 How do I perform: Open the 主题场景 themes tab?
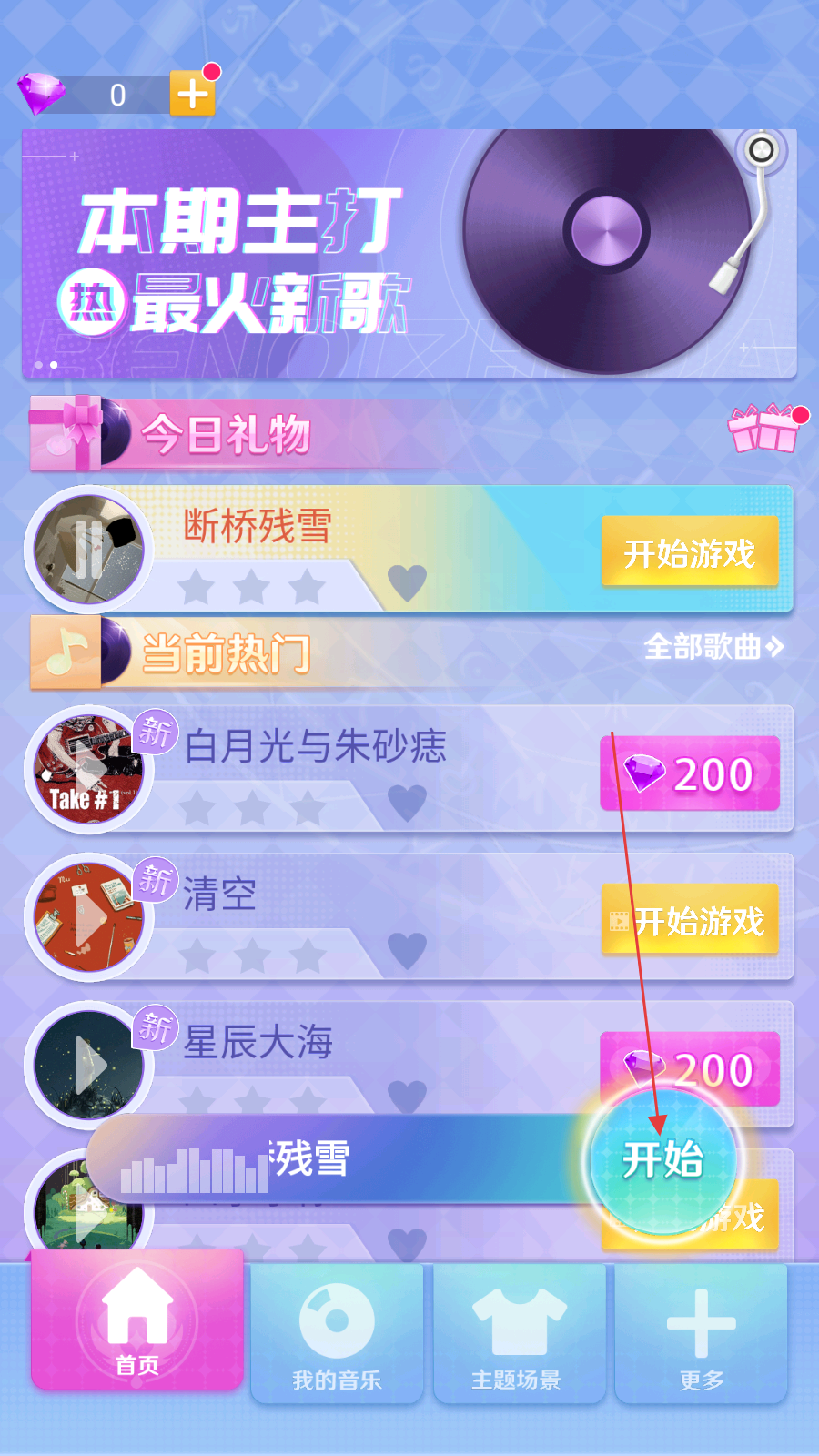point(518,1334)
